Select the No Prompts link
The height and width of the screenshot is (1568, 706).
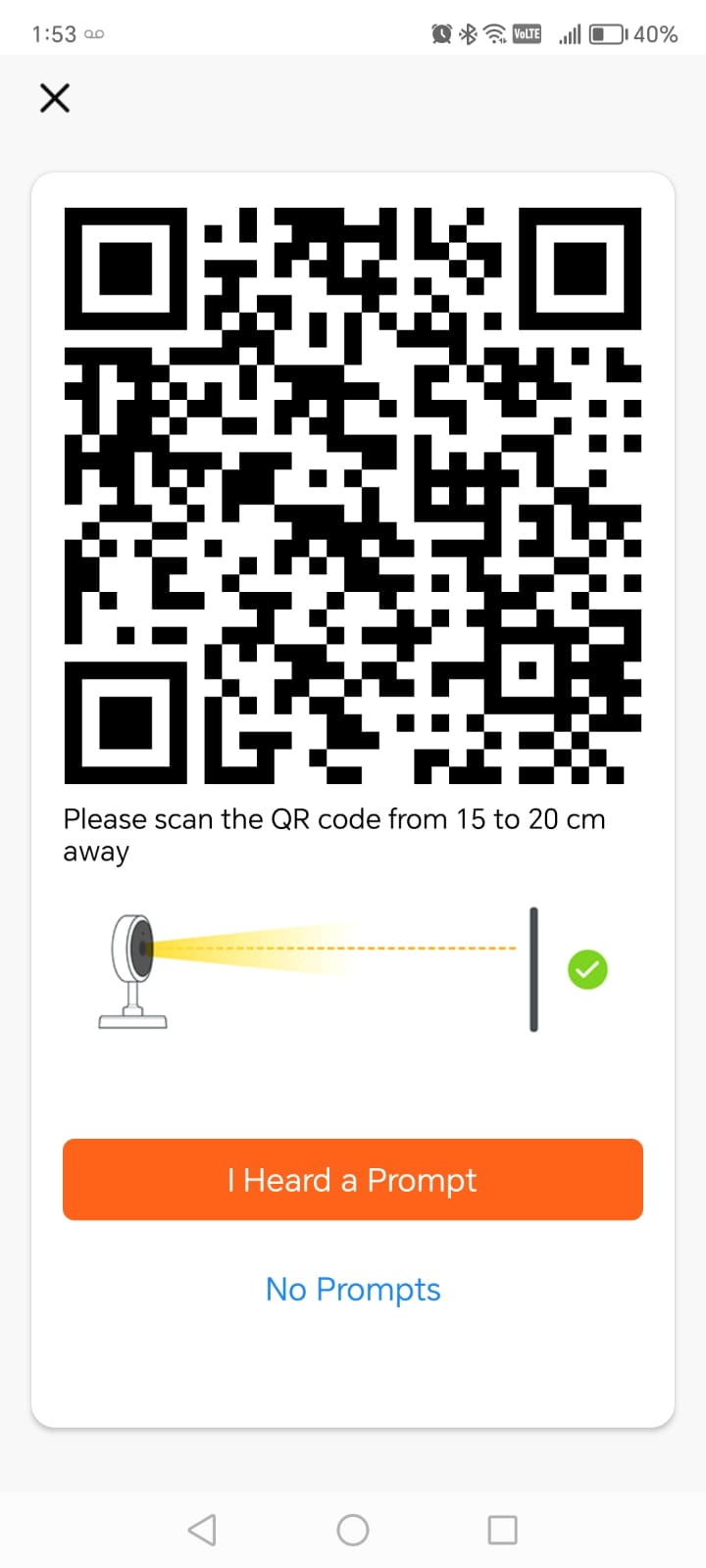(x=353, y=1290)
